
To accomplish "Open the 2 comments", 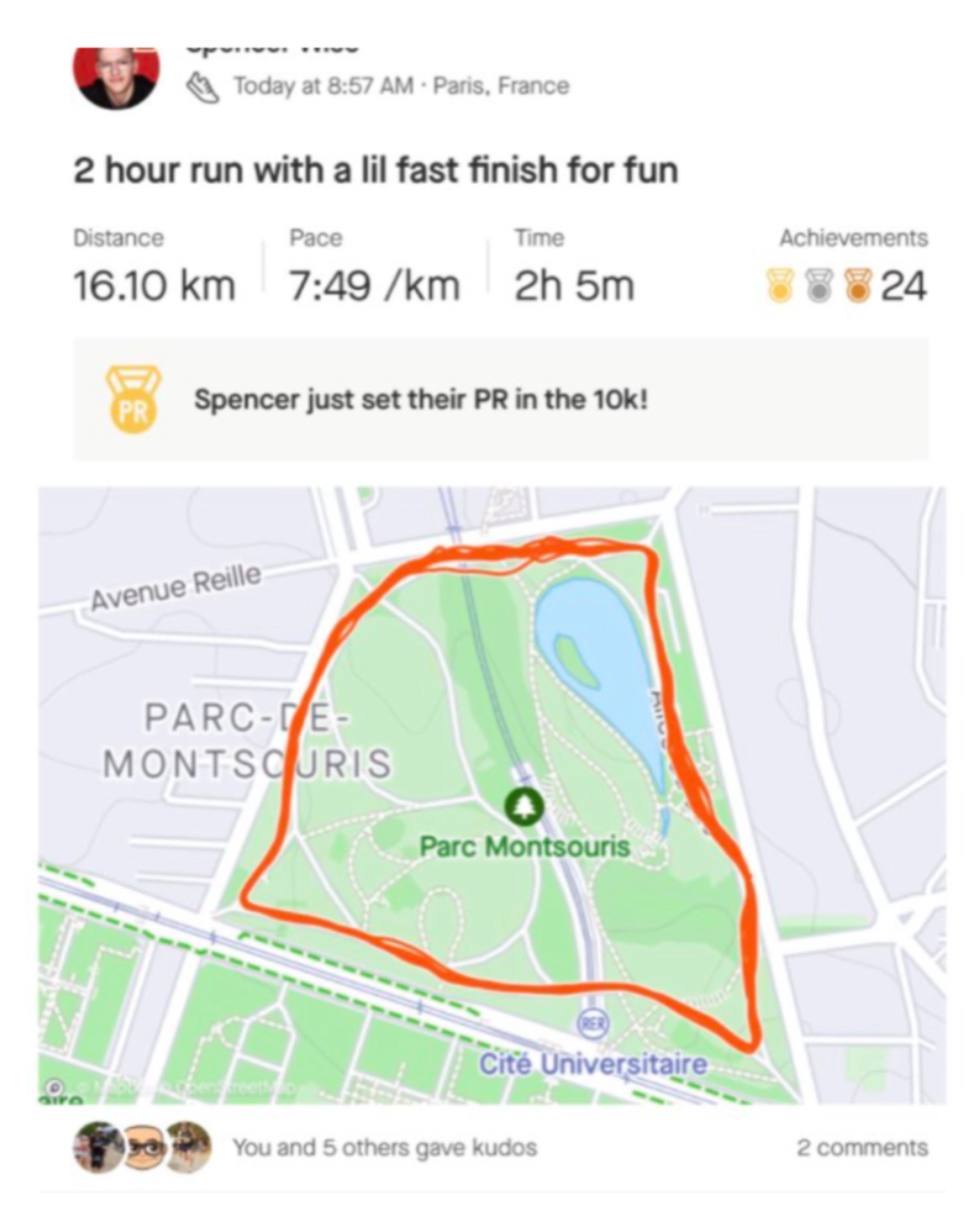I will pyautogui.click(x=861, y=1148).
